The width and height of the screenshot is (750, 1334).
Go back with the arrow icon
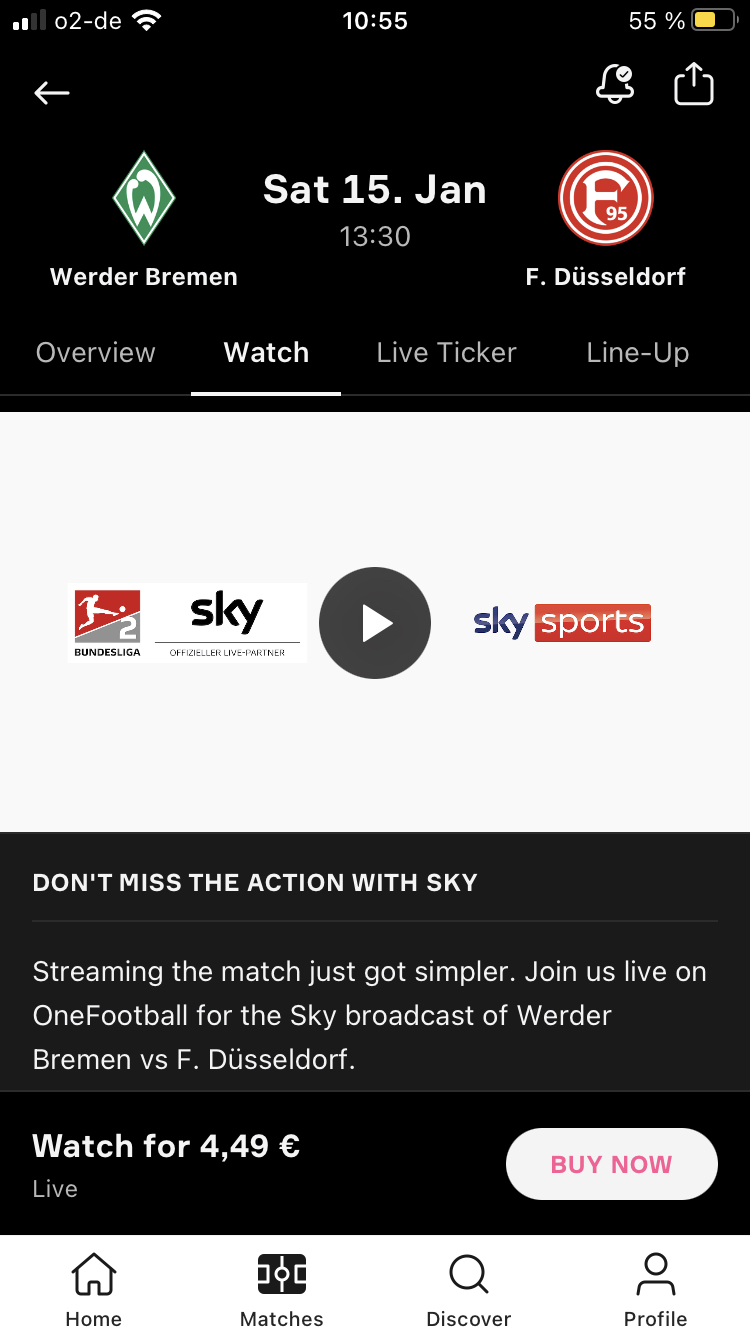tap(52, 94)
